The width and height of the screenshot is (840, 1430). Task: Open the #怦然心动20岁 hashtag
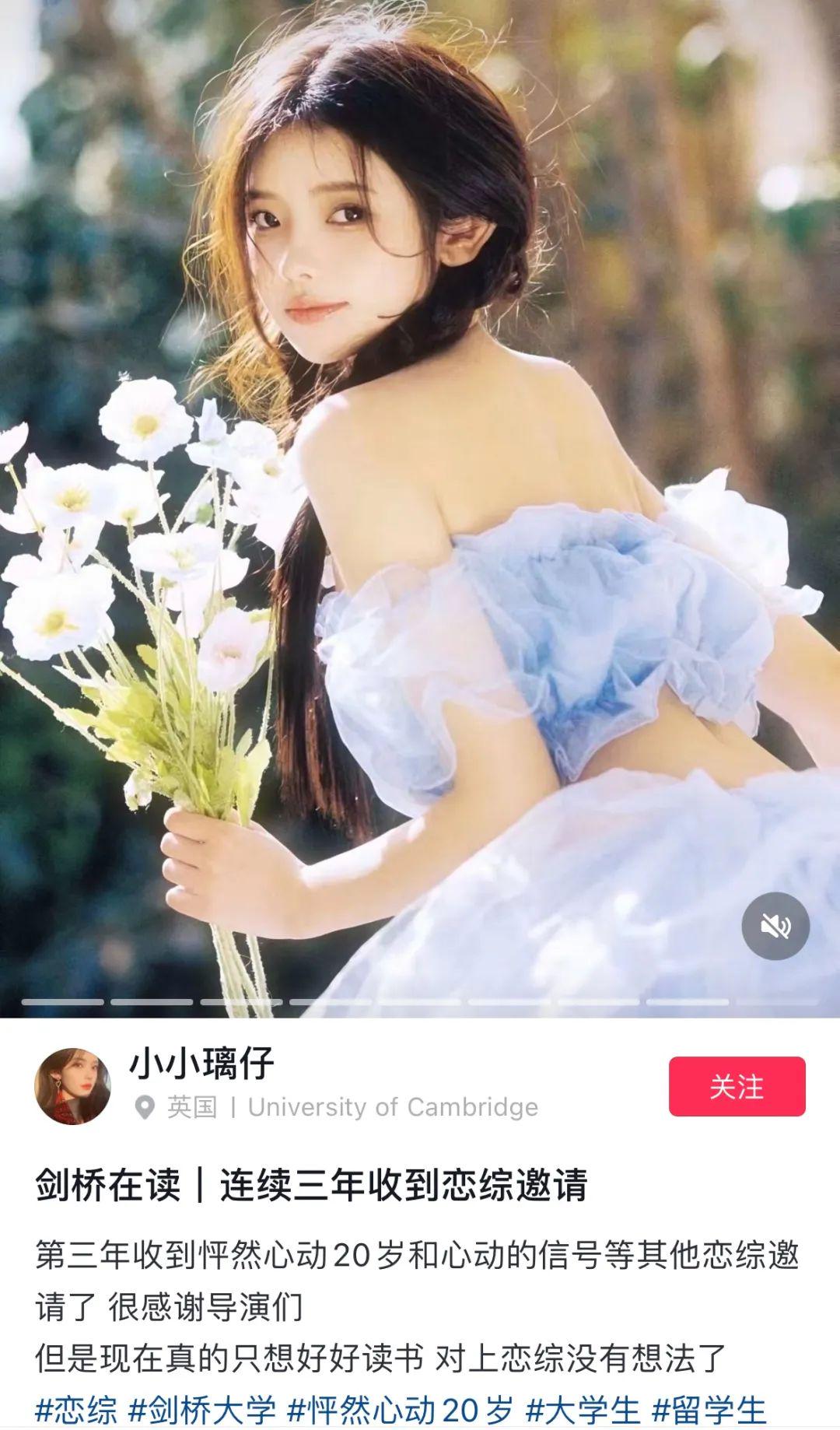[x=401, y=1410]
